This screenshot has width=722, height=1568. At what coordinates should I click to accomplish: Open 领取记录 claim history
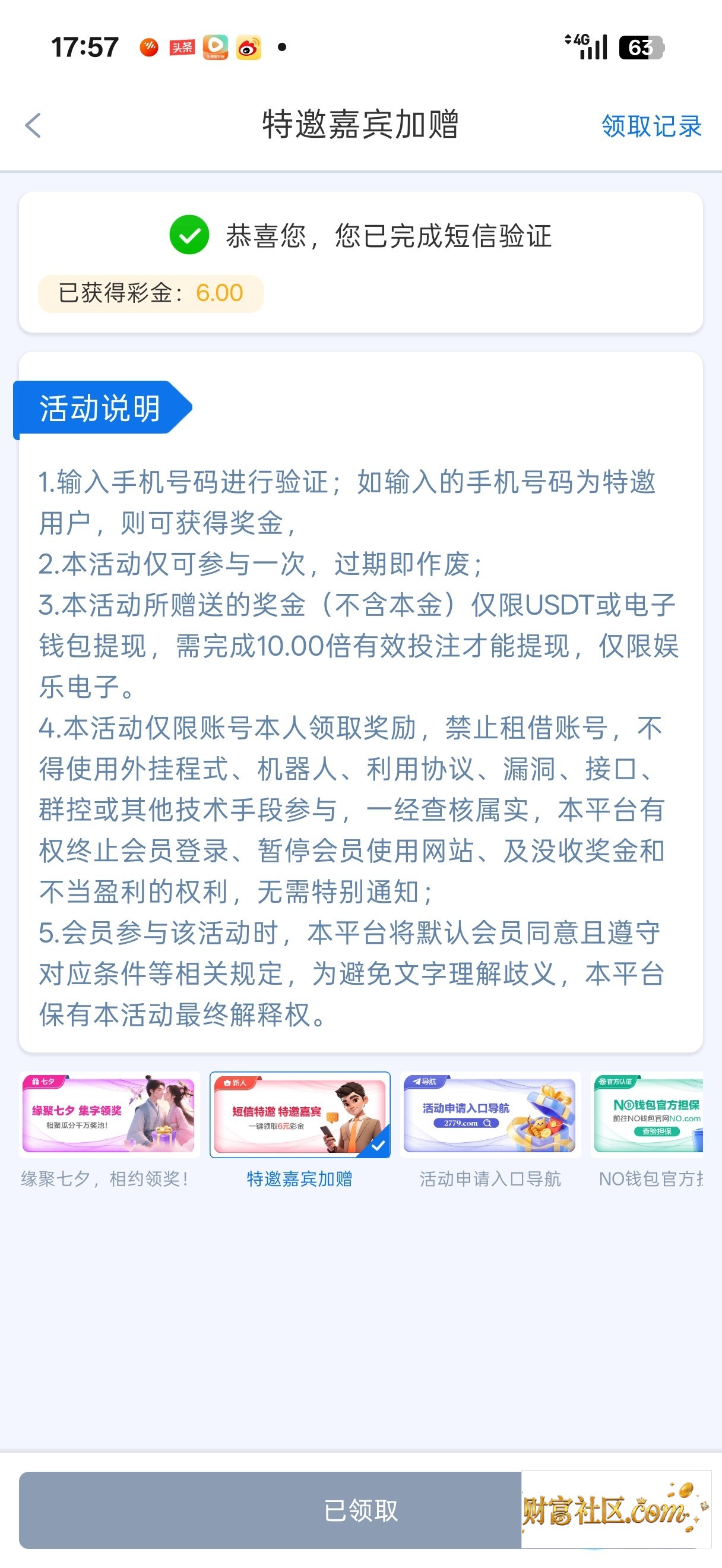(x=651, y=126)
